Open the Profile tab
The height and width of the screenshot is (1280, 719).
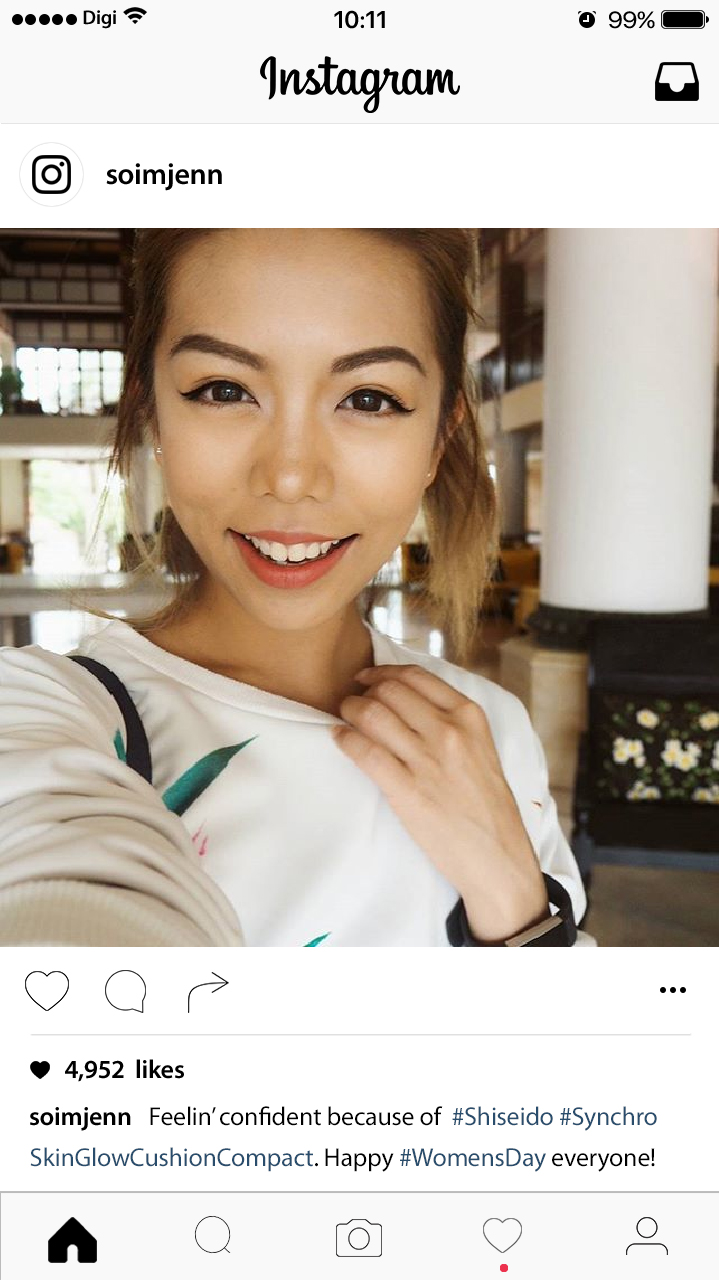coord(646,1237)
